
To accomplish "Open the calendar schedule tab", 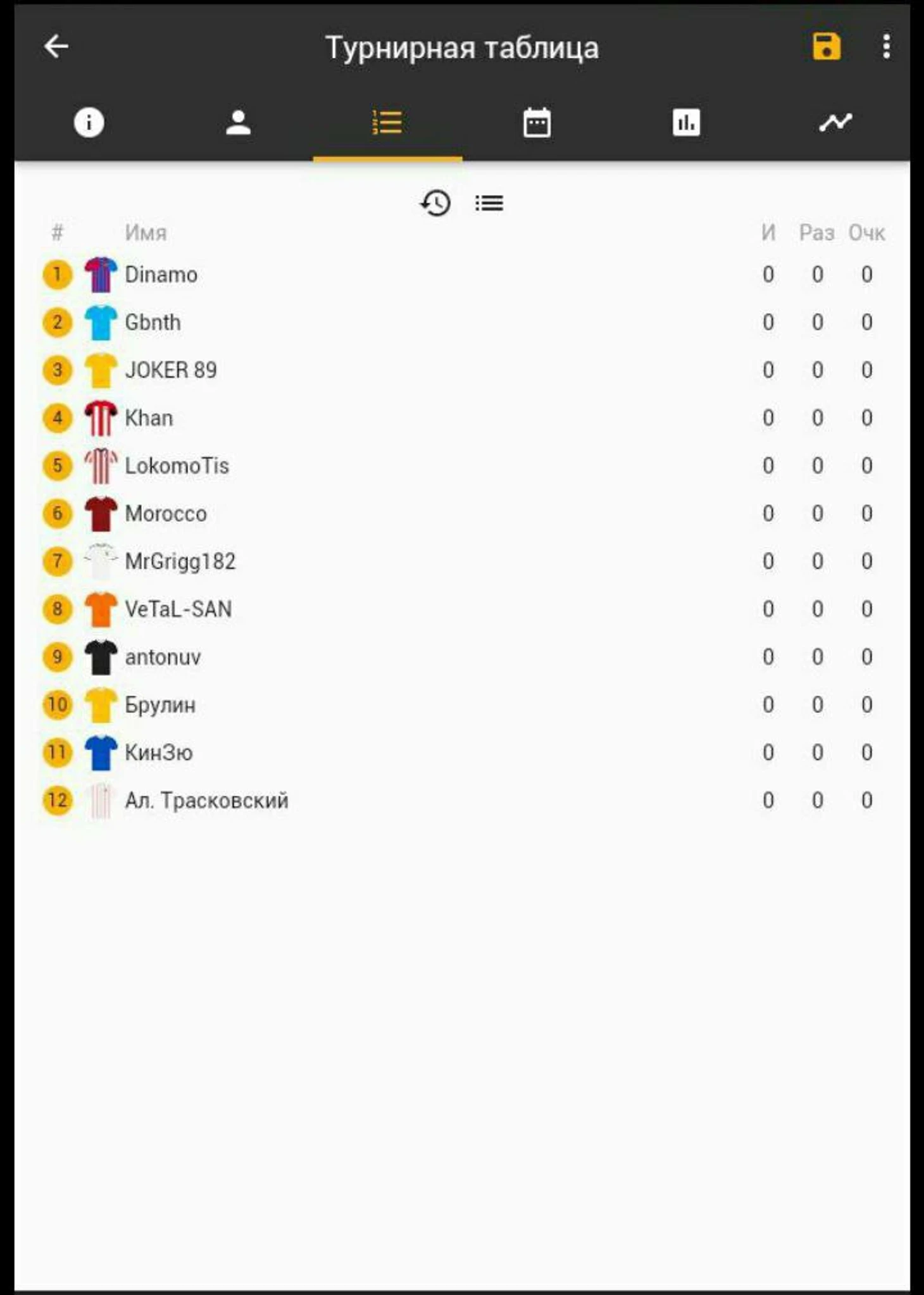I will pos(537,122).
